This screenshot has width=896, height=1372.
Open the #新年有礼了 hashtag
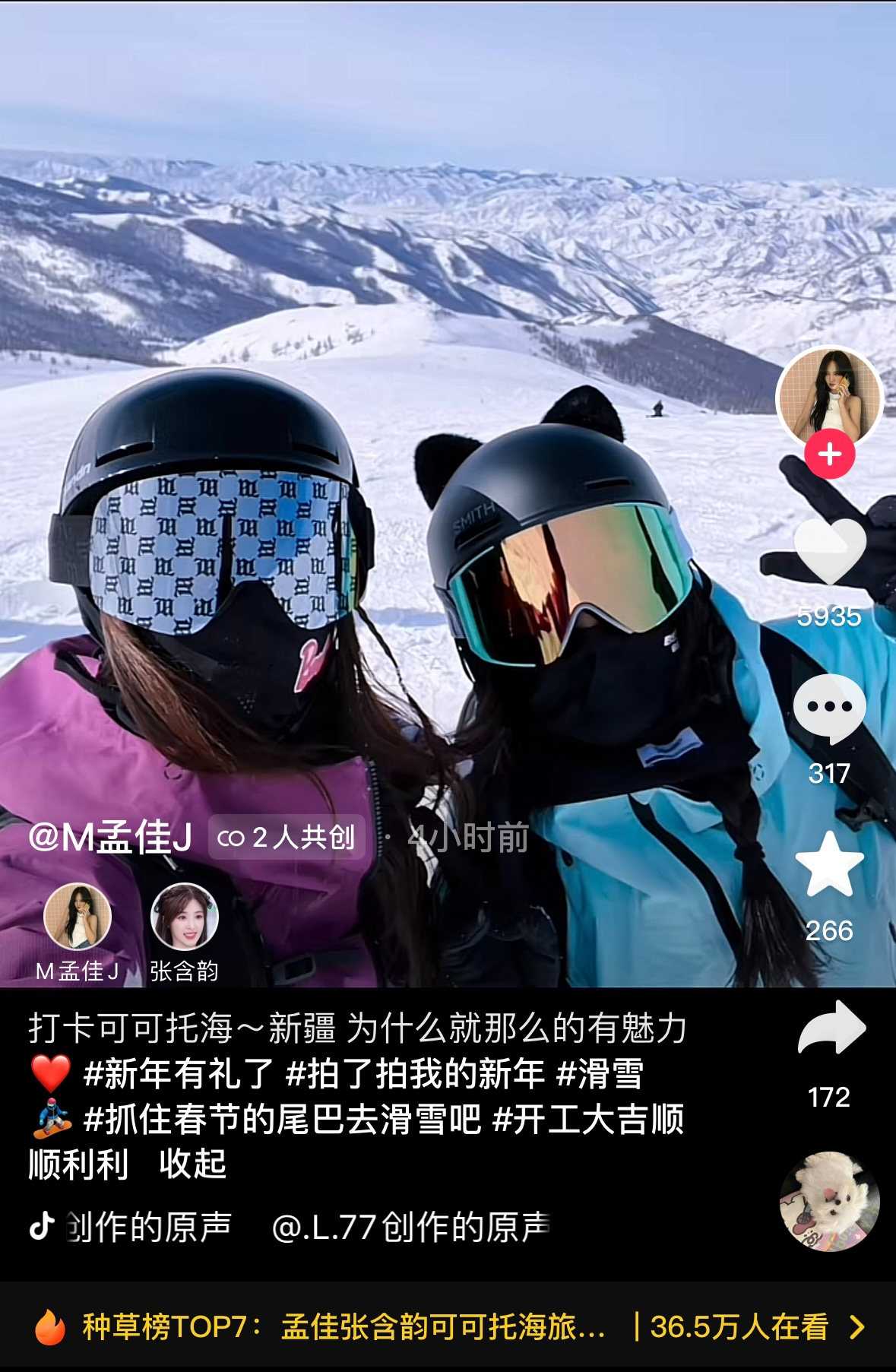click(179, 1073)
